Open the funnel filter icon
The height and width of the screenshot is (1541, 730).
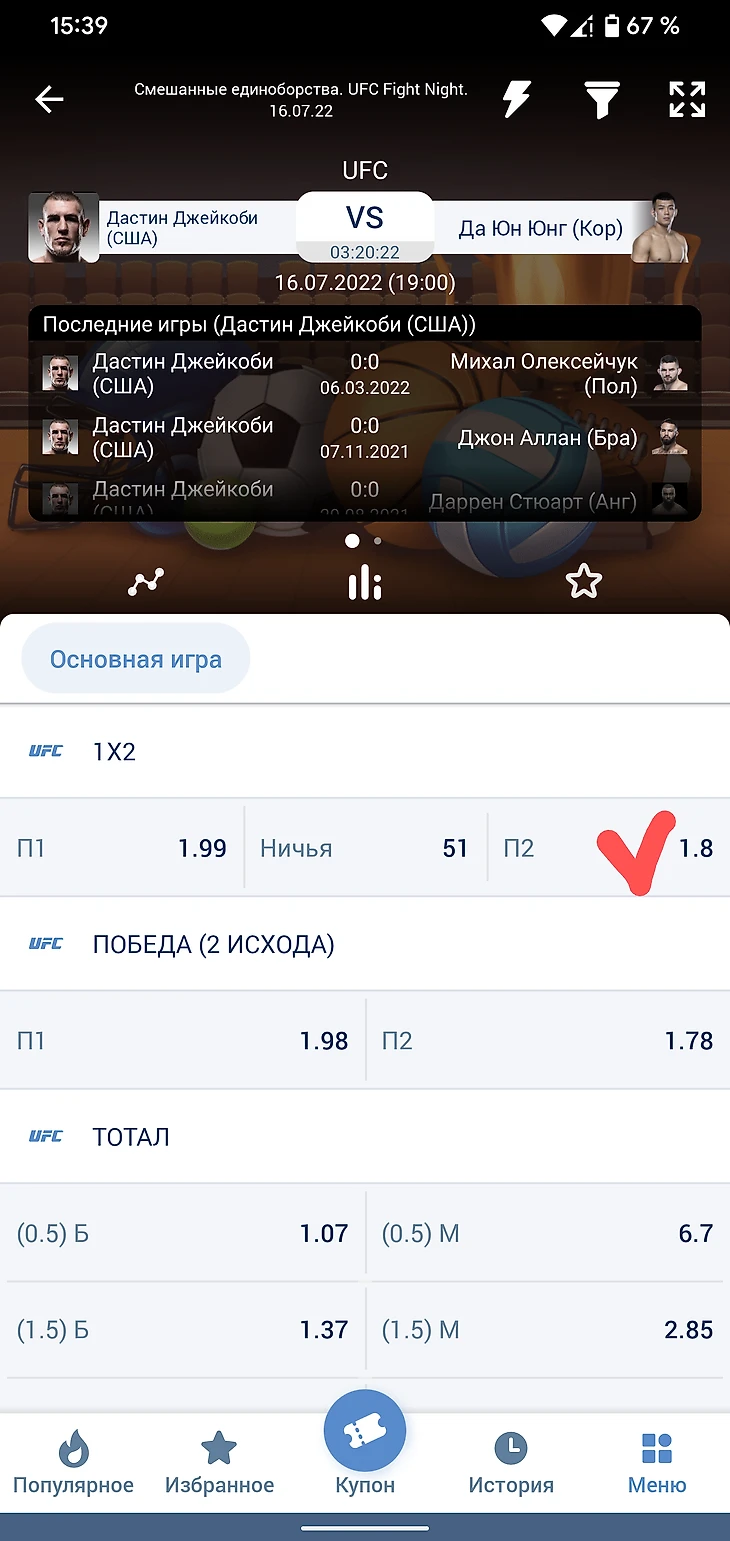click(601, 99)
